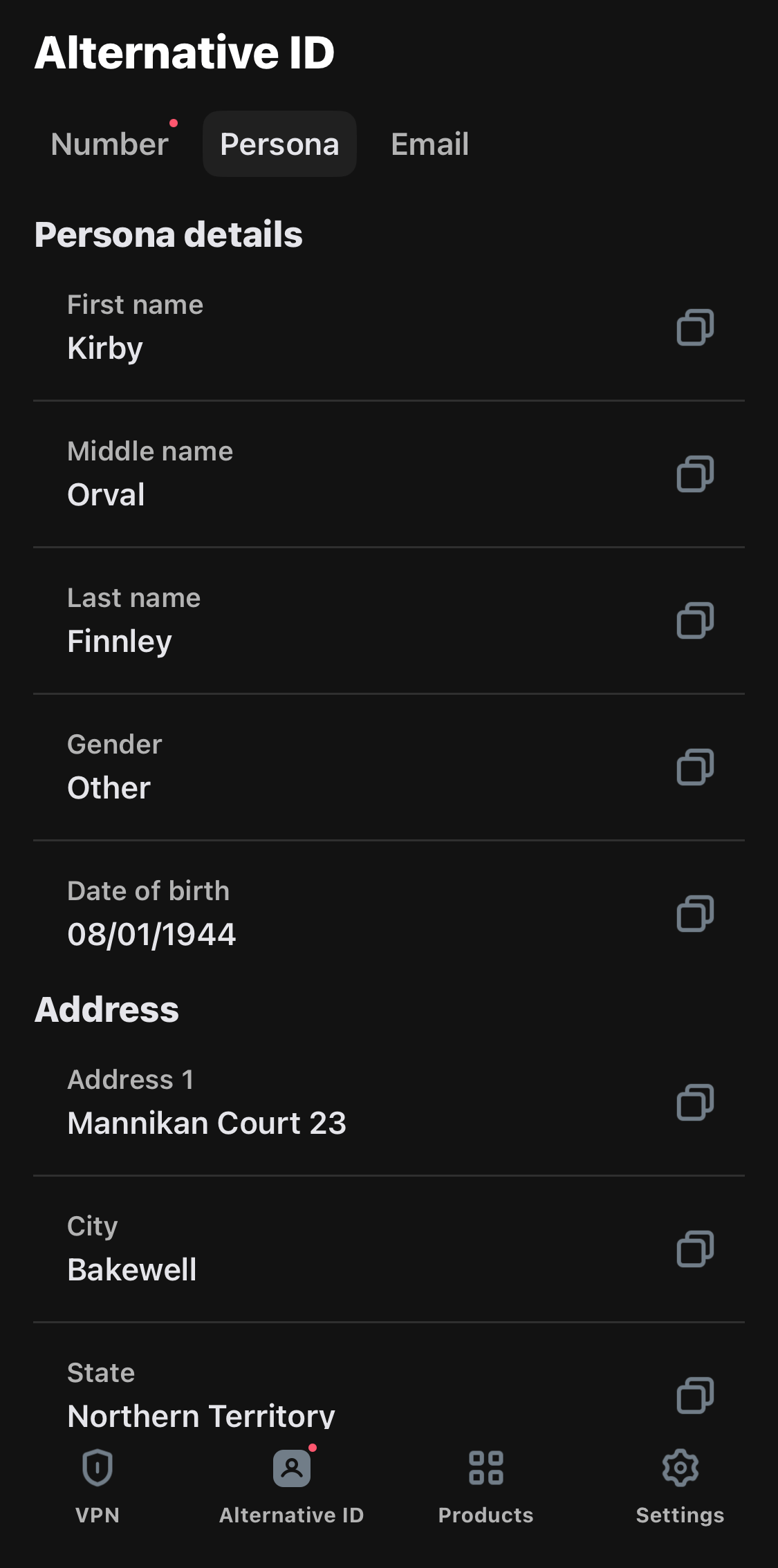Screen dimensions: 778x1568
Task: Open the Email tab
Action: coord(429,144)
